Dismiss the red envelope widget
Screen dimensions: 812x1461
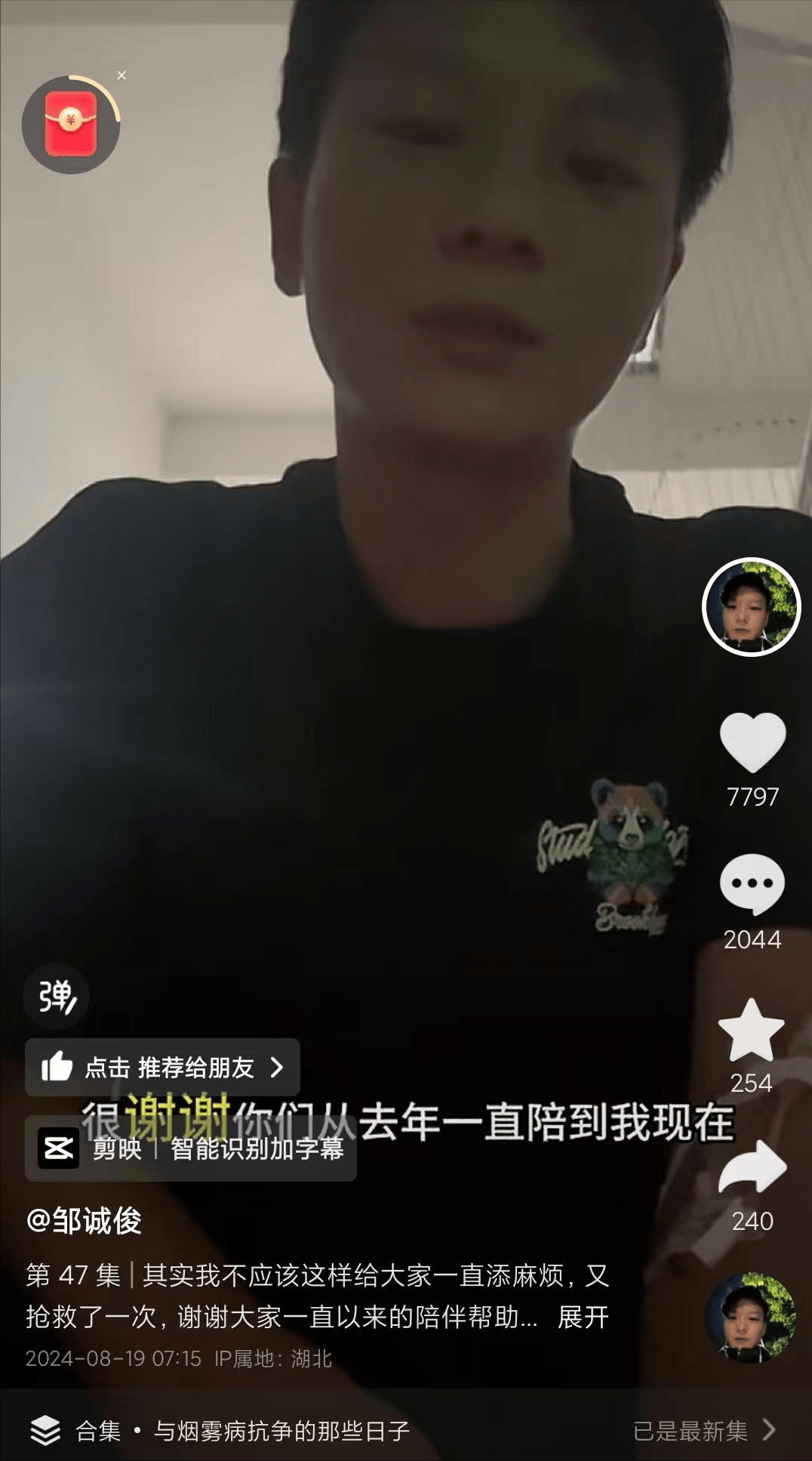(x=121, y=76)
